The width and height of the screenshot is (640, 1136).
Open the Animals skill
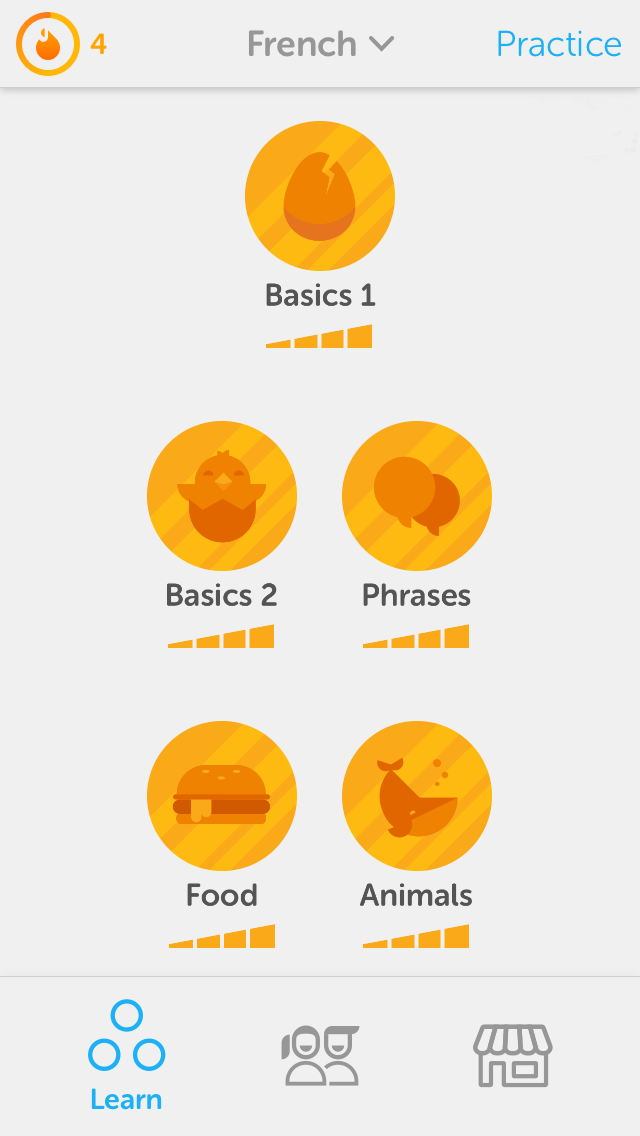coord(417,796)
